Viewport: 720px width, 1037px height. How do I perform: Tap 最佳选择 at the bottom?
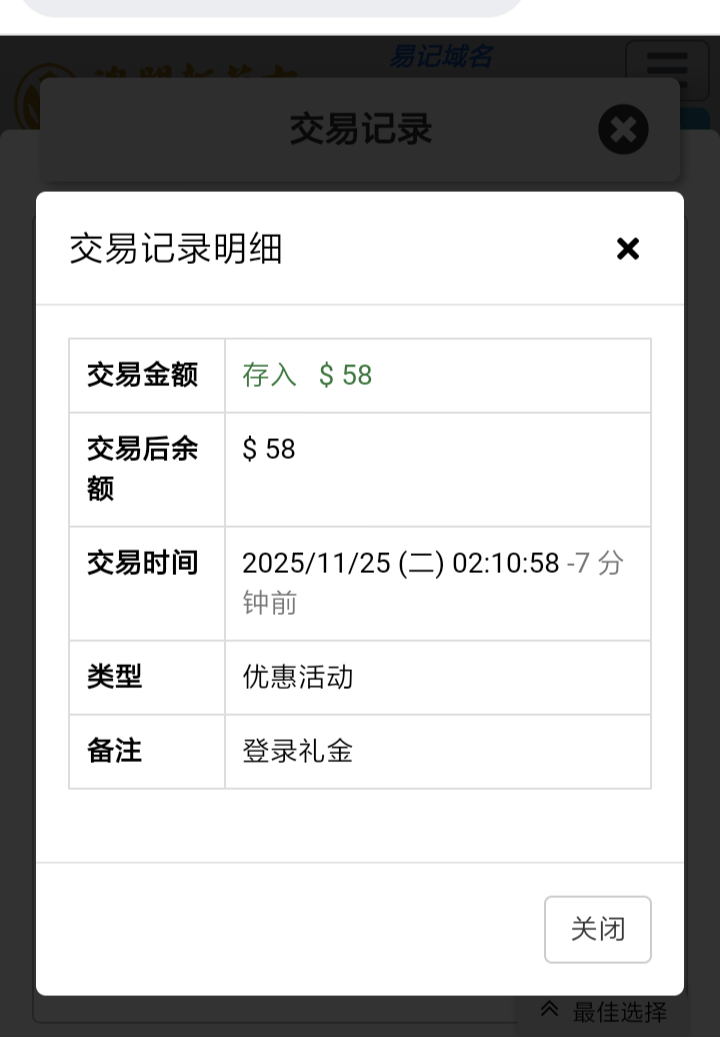[x=604, y=1012]
